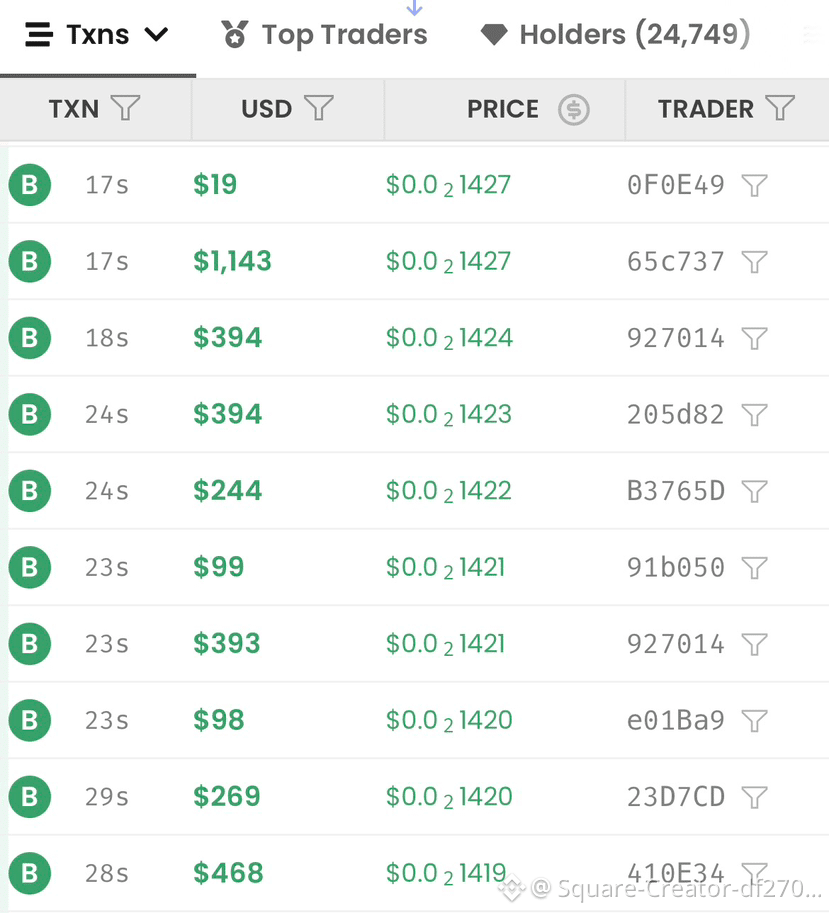Filter by trader 0F0E49
829x913 pixels.
click(x=754, y=186)
